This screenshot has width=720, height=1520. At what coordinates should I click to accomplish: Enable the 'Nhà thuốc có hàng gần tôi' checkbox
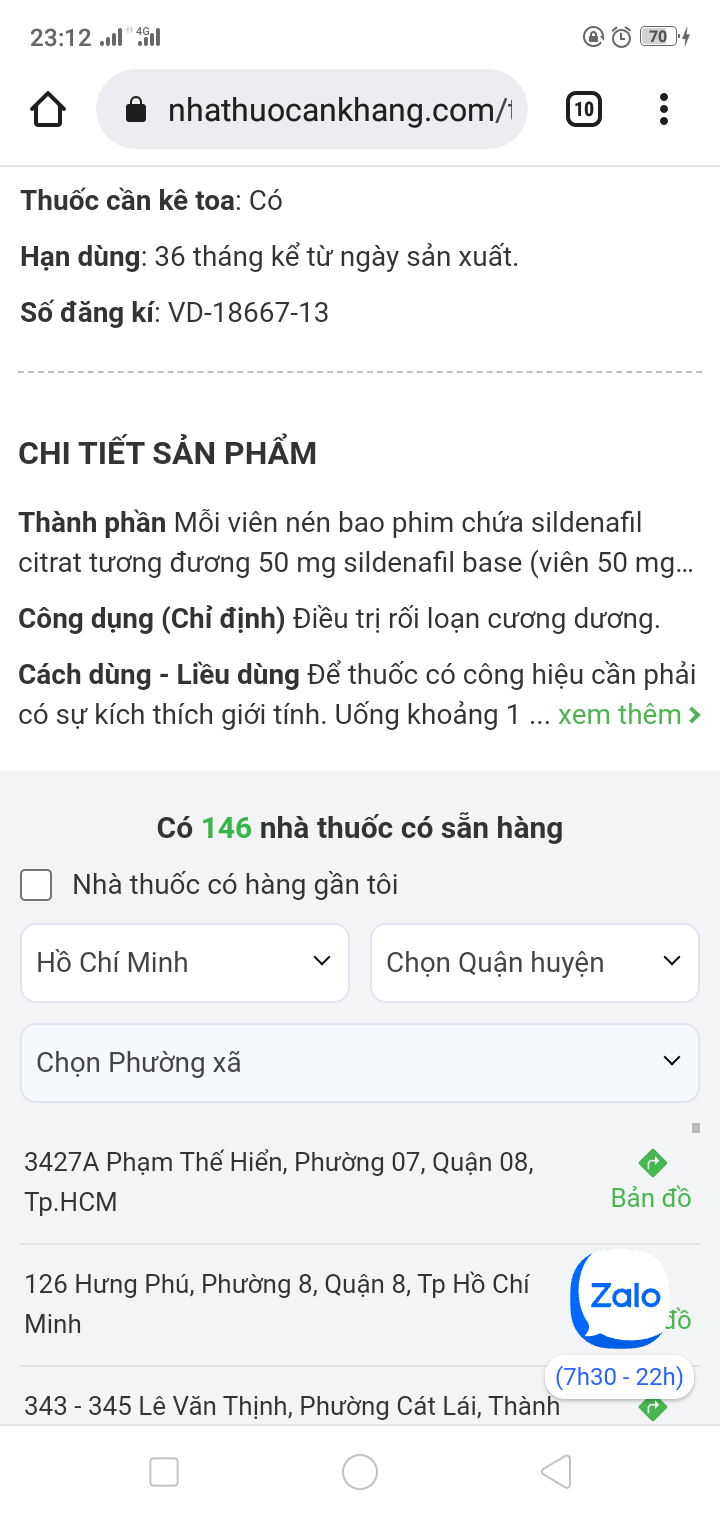(36, 885)
